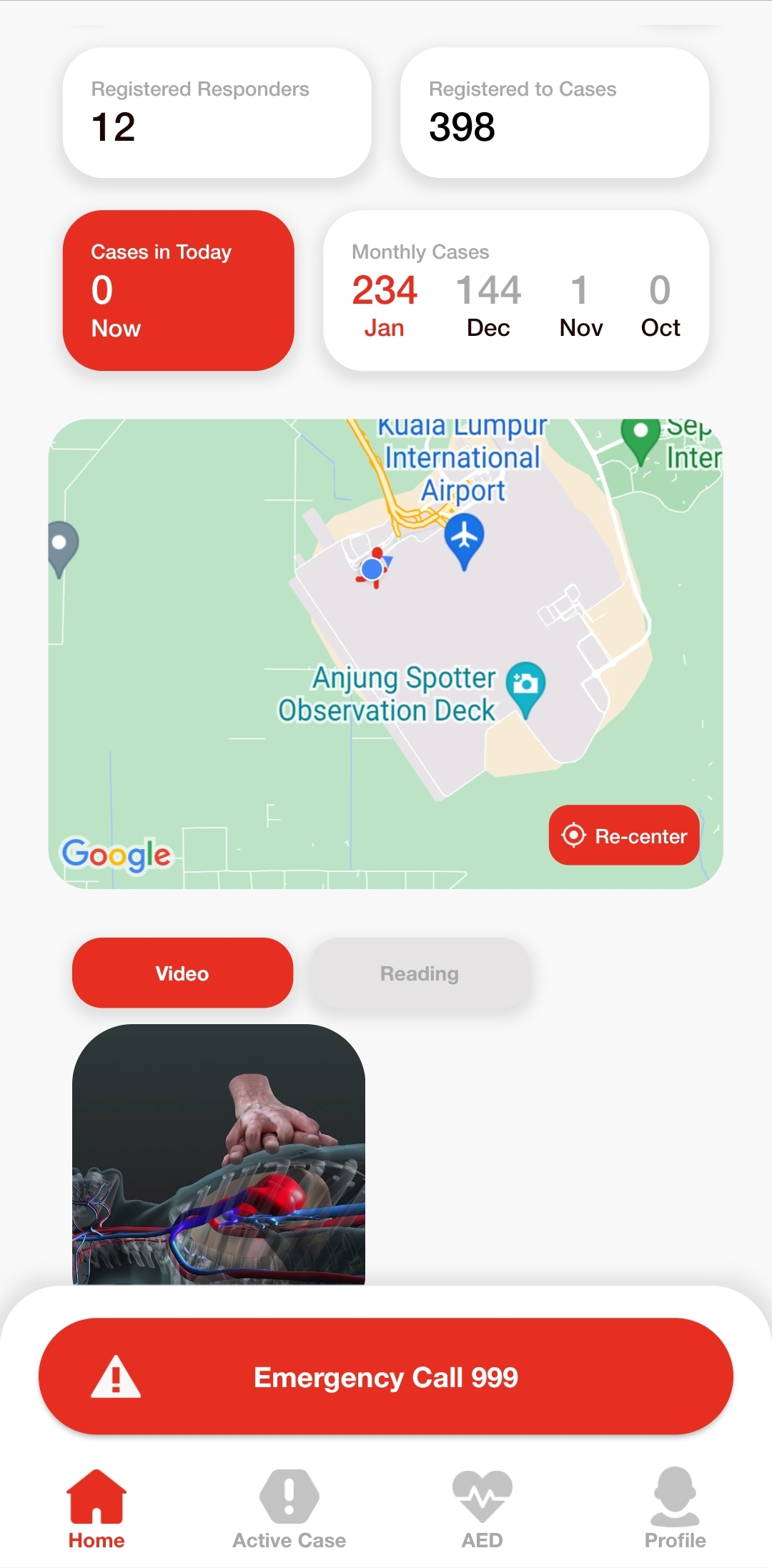Go to the Home tab

pos(96,1509)
